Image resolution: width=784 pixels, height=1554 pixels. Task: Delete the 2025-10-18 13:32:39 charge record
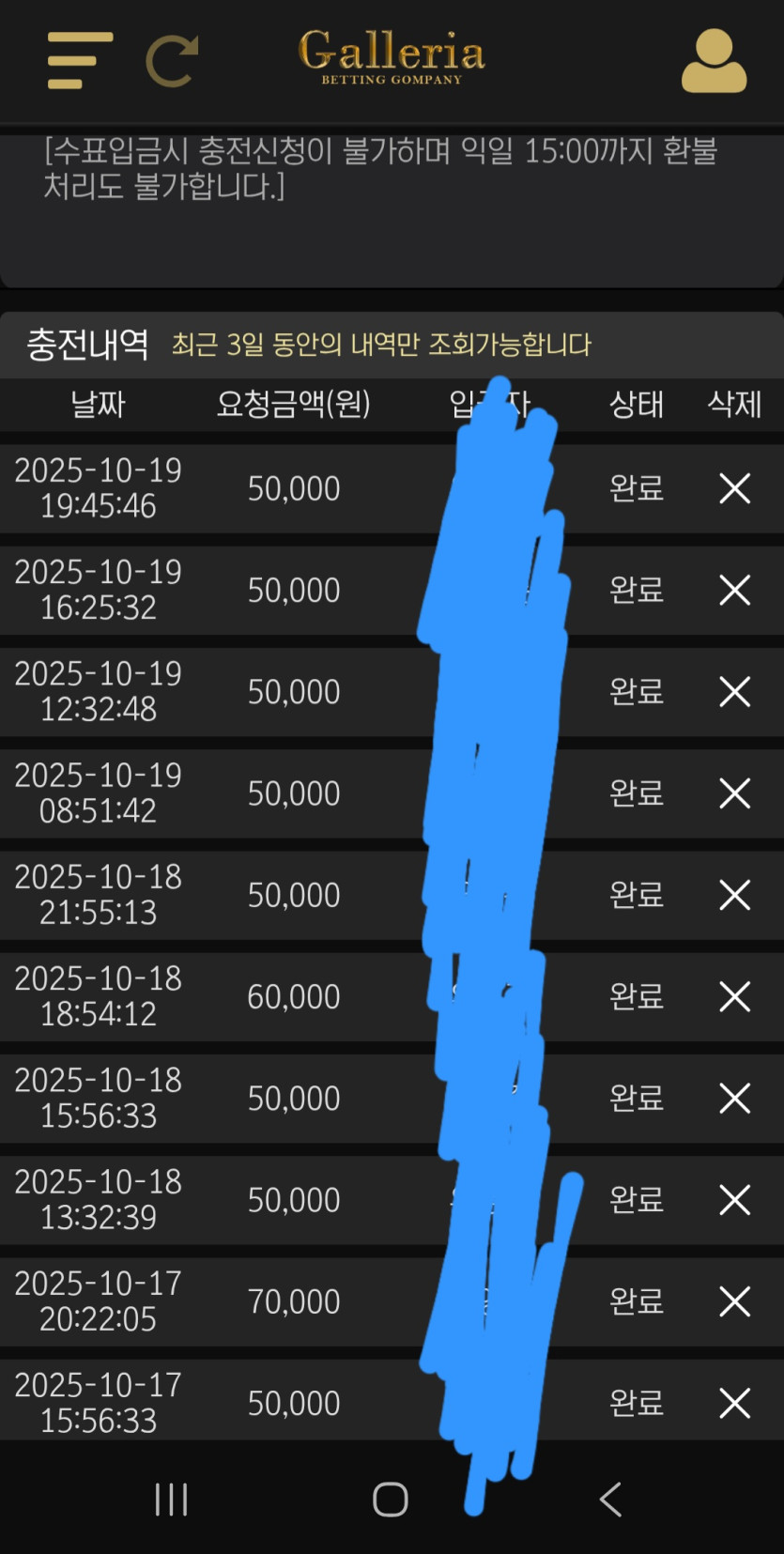click(x=734, y=1200)
